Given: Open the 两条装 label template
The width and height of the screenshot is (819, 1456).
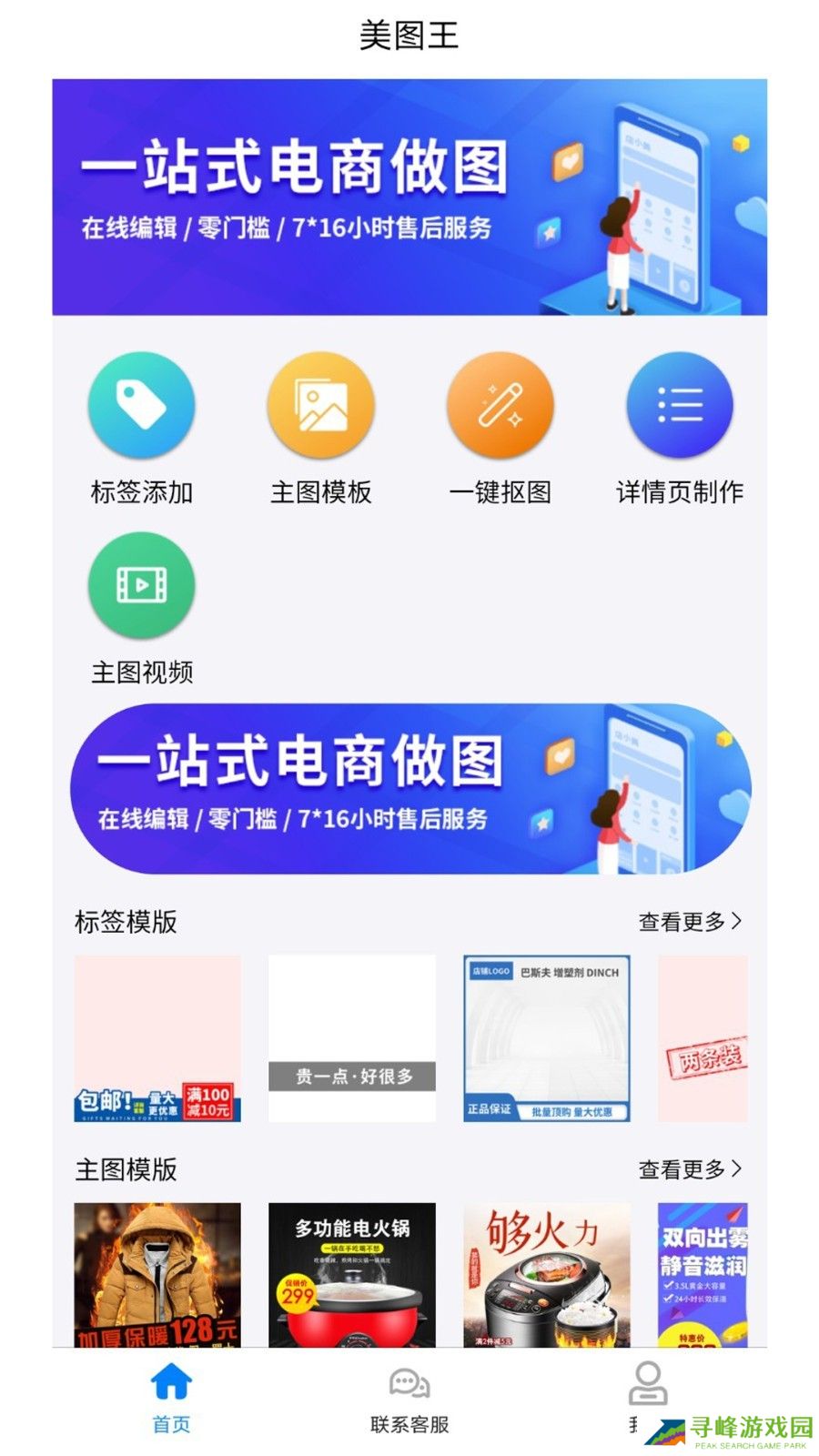Looking at the screenshot, I should coord(703,1038).
